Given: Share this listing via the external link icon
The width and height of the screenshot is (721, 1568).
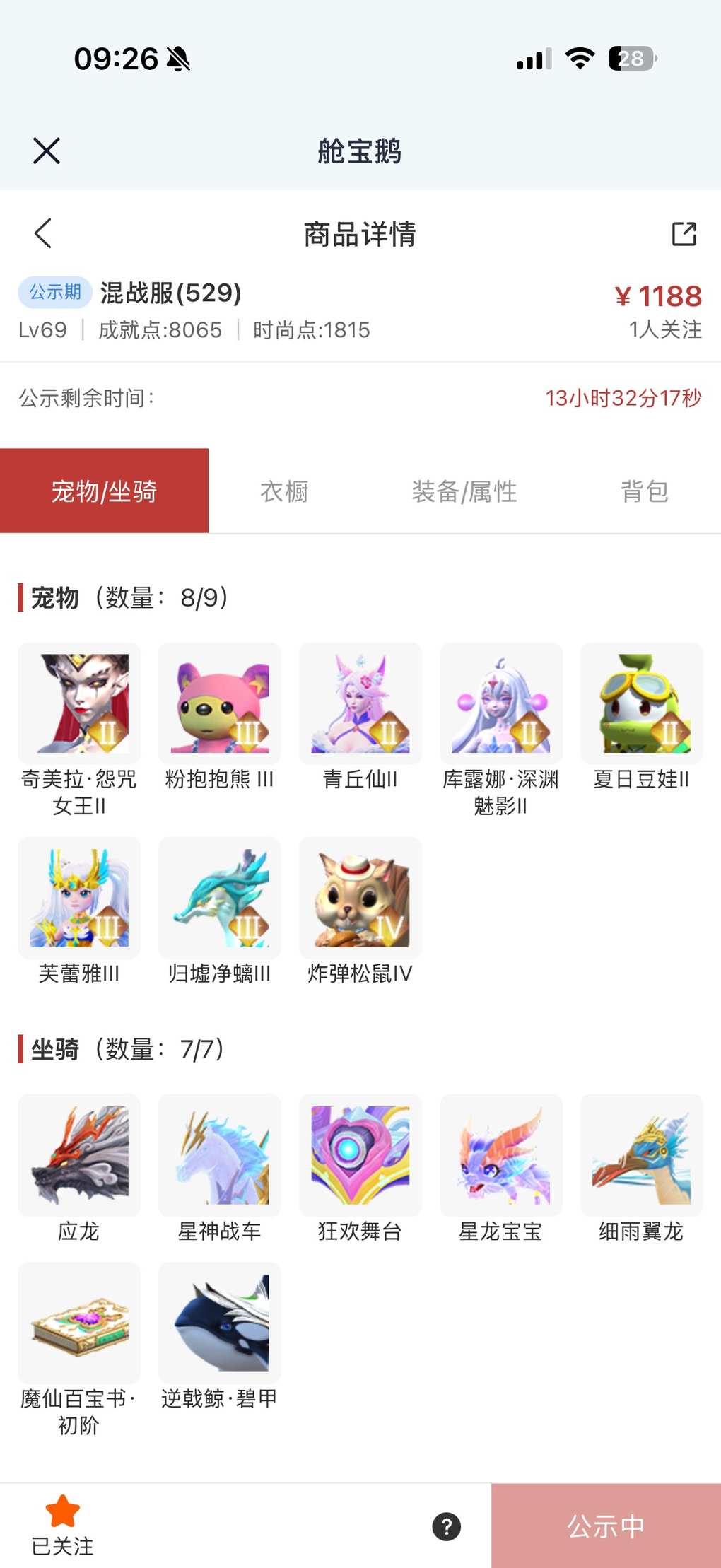Looking at the screenshot, I should [684, 233].
